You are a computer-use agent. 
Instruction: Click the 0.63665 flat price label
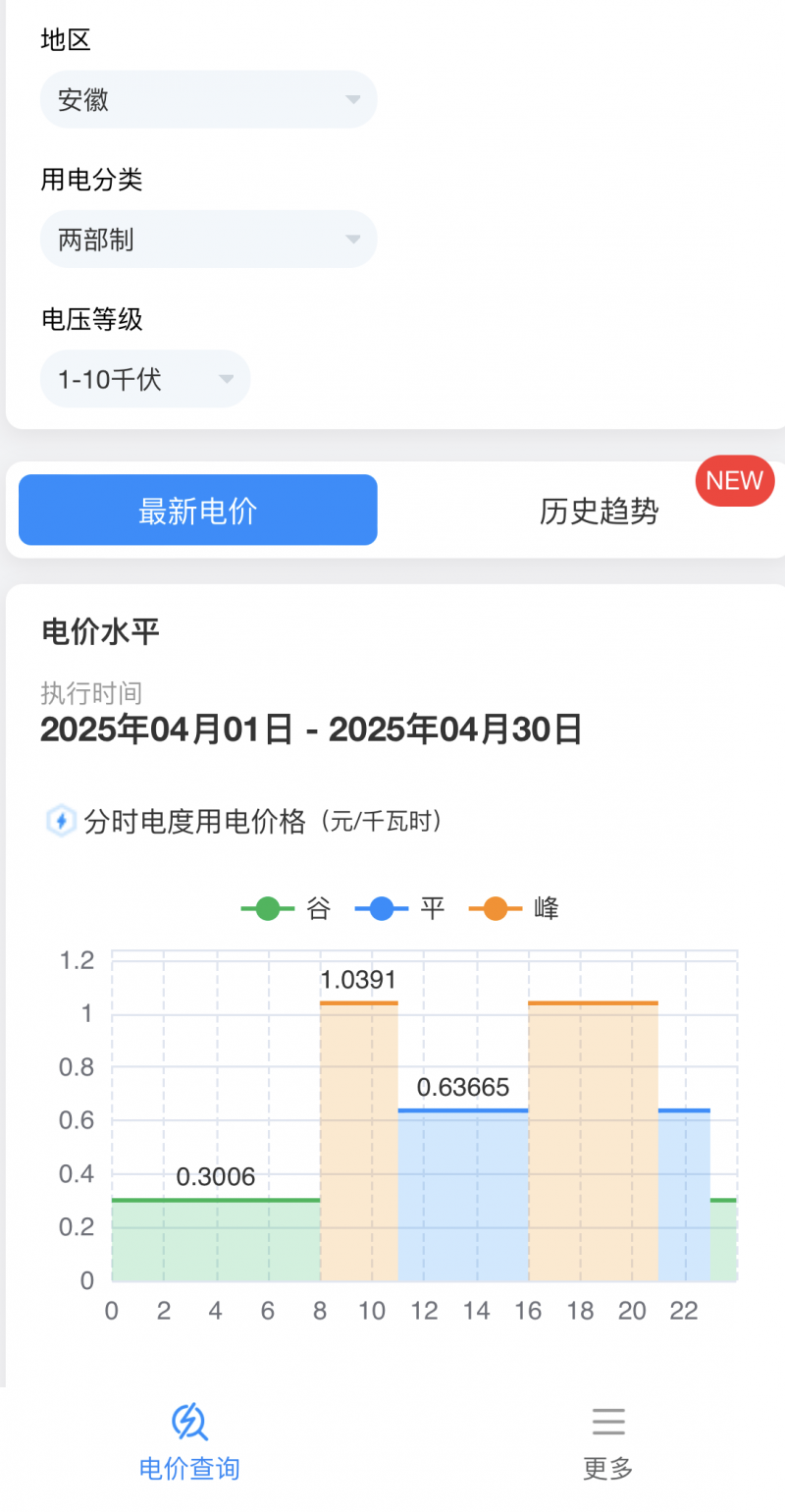[x=461, y=1088]
